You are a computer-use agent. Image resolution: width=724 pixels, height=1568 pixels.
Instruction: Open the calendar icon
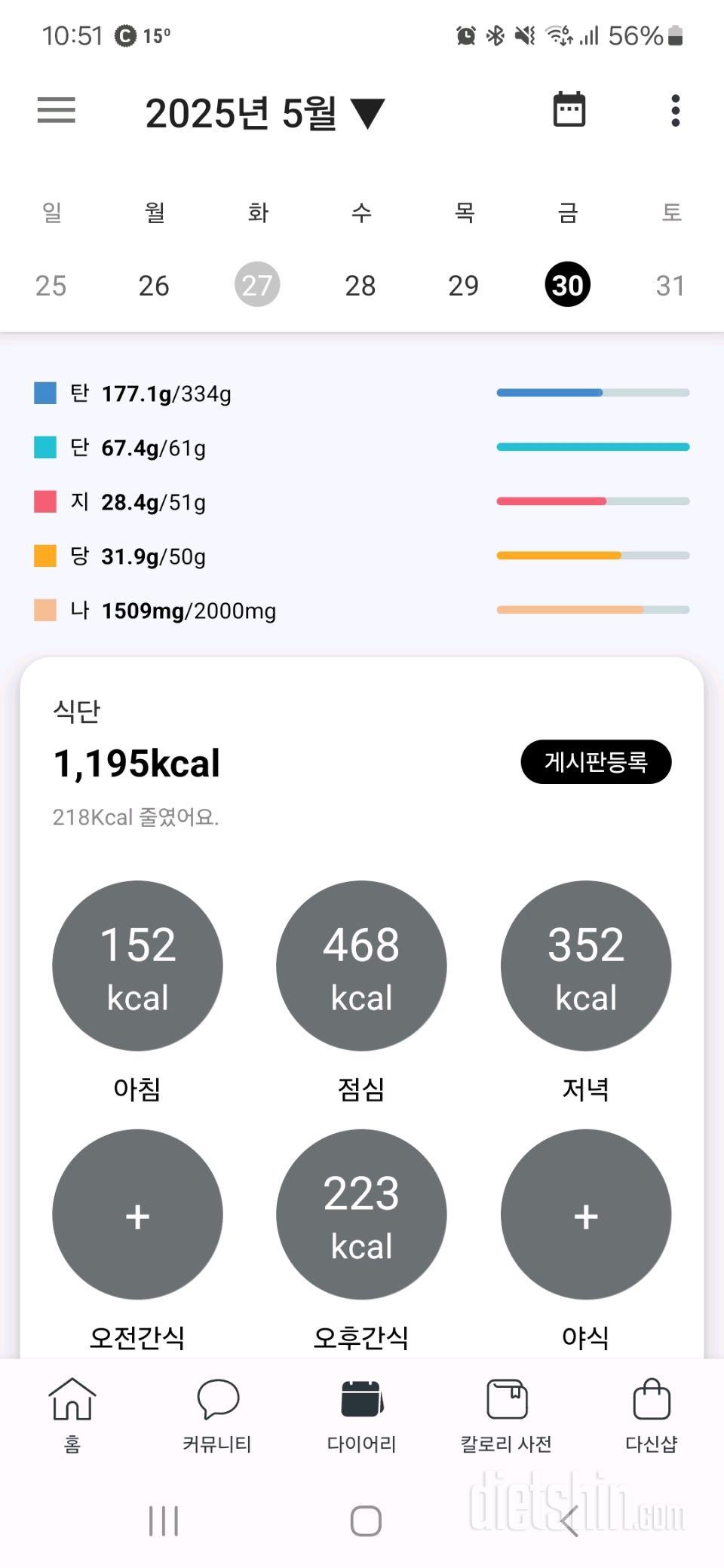coord(569,110)
